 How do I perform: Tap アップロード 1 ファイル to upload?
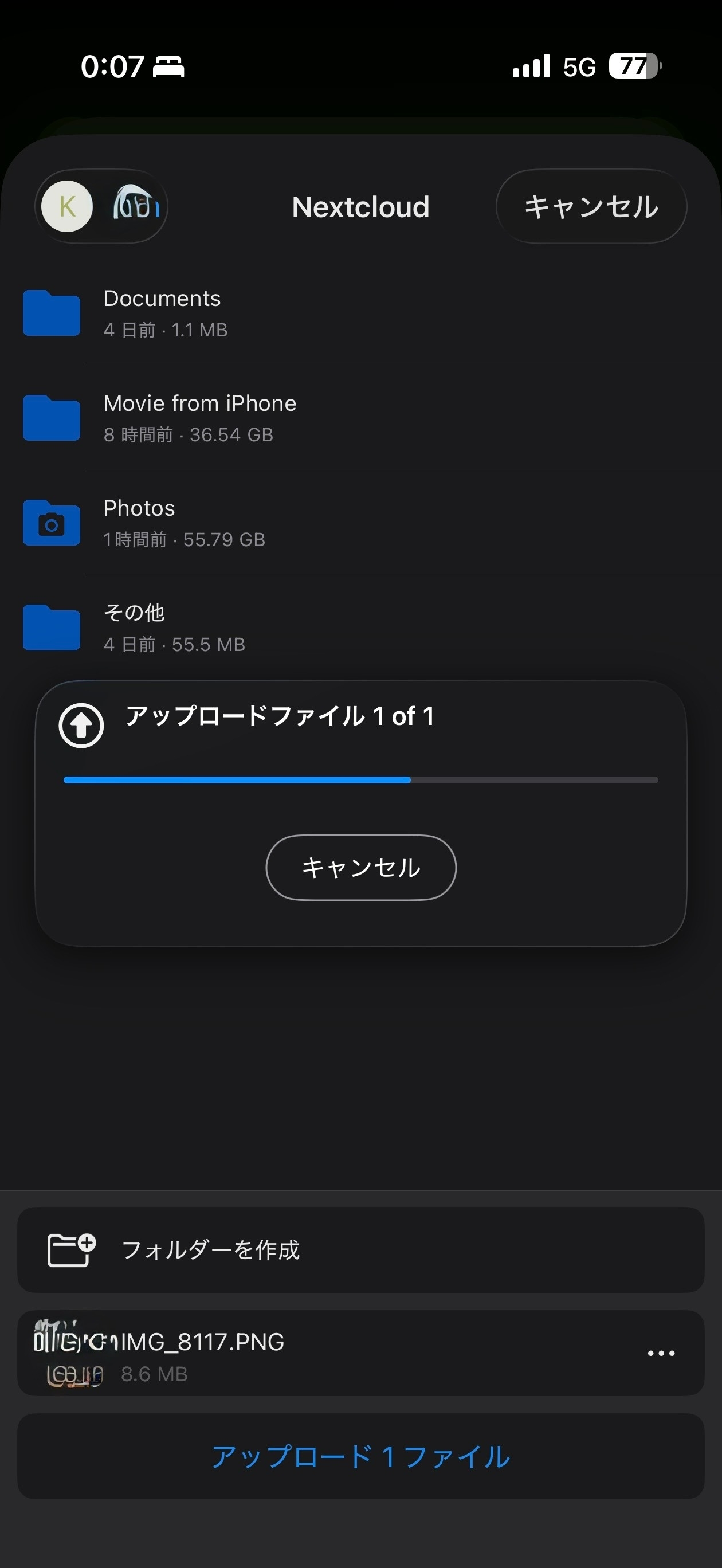[x=361, y=1456]
